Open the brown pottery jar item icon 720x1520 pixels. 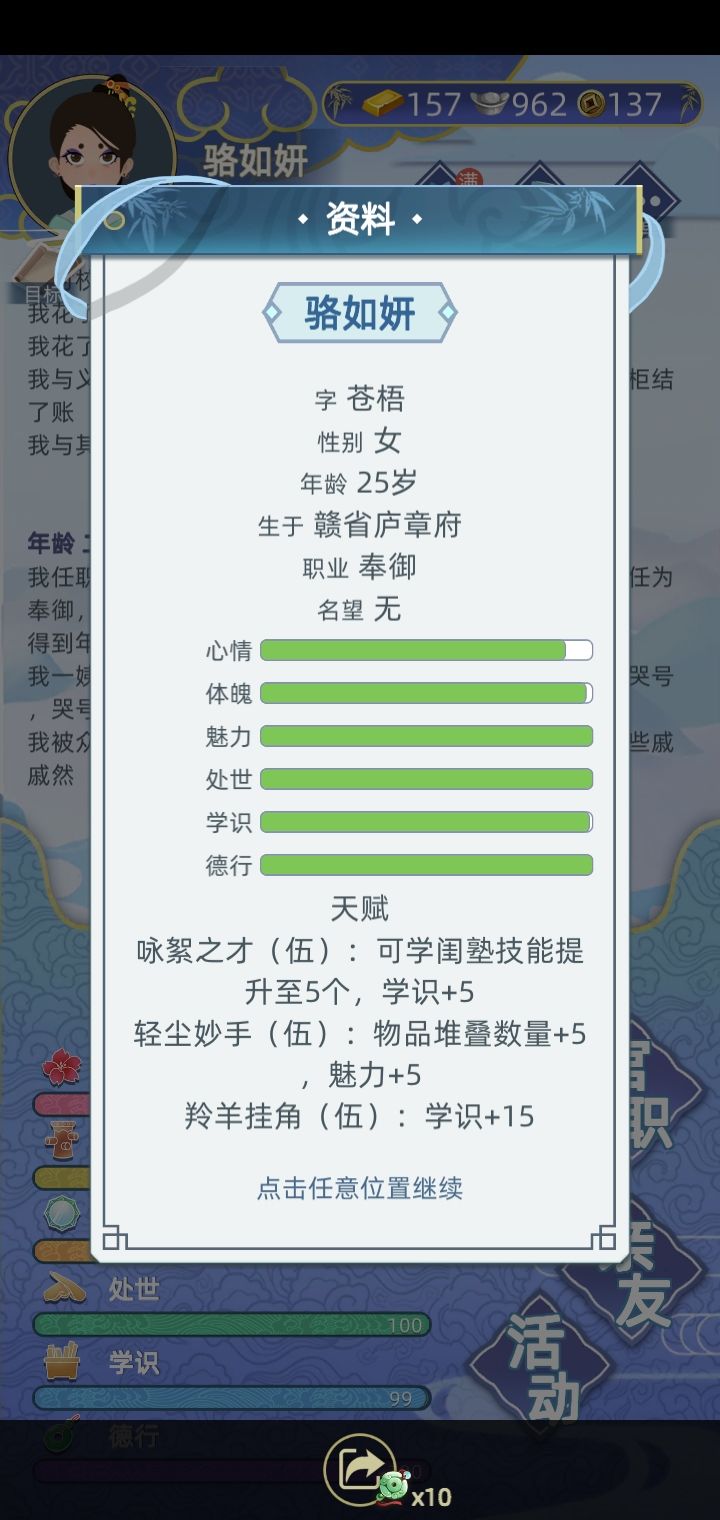(61, 1140)
